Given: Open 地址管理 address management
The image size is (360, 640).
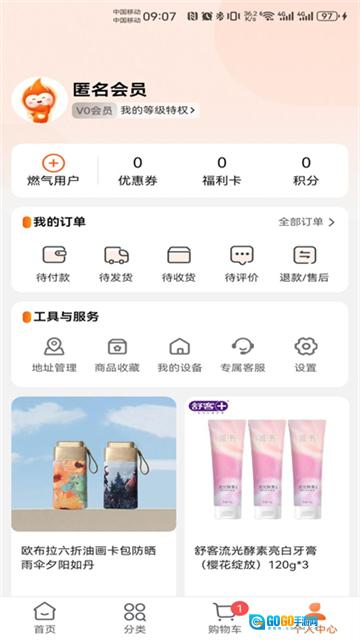Looking at the screenshot, I should [x=54, y=355].
